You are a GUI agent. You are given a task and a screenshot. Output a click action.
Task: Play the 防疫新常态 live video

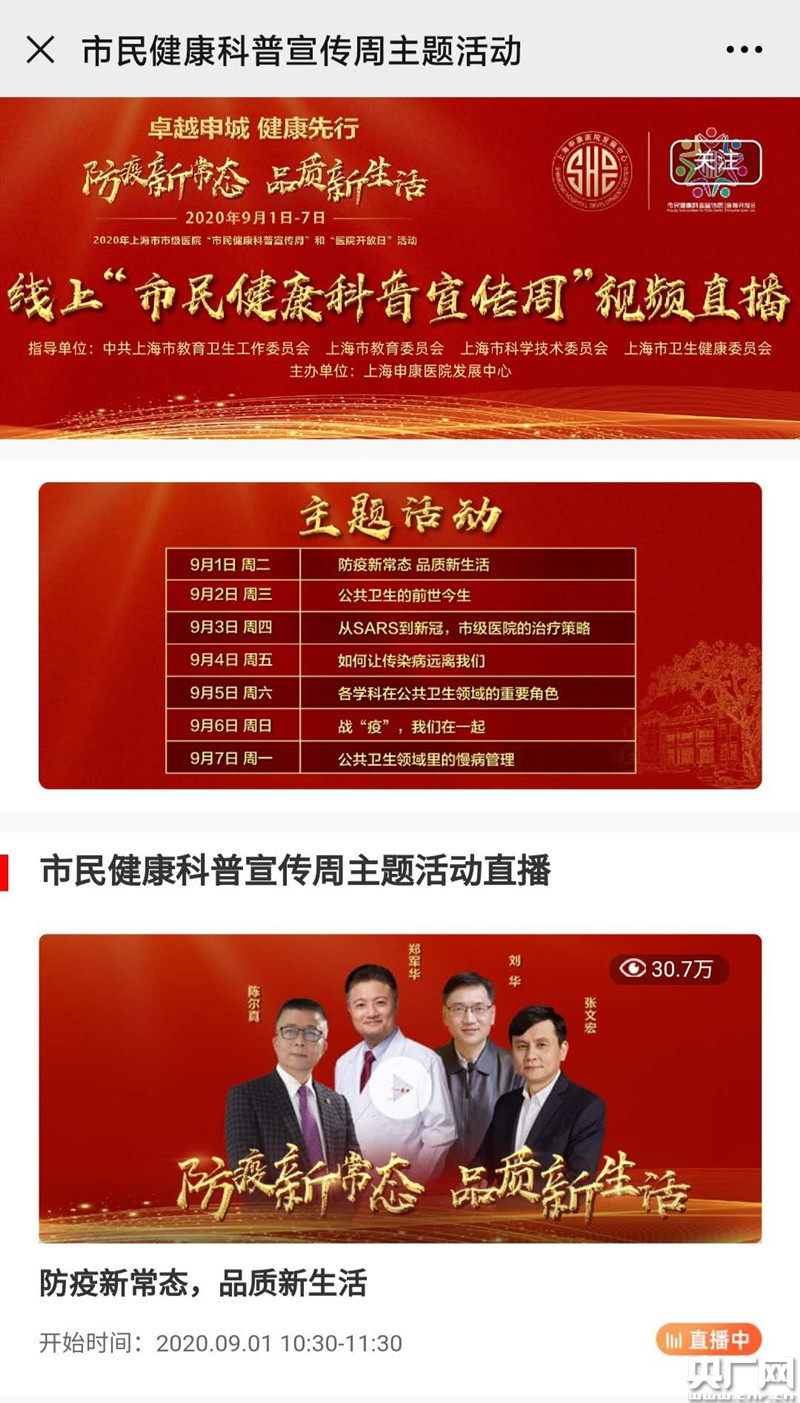pos(400,1088)
